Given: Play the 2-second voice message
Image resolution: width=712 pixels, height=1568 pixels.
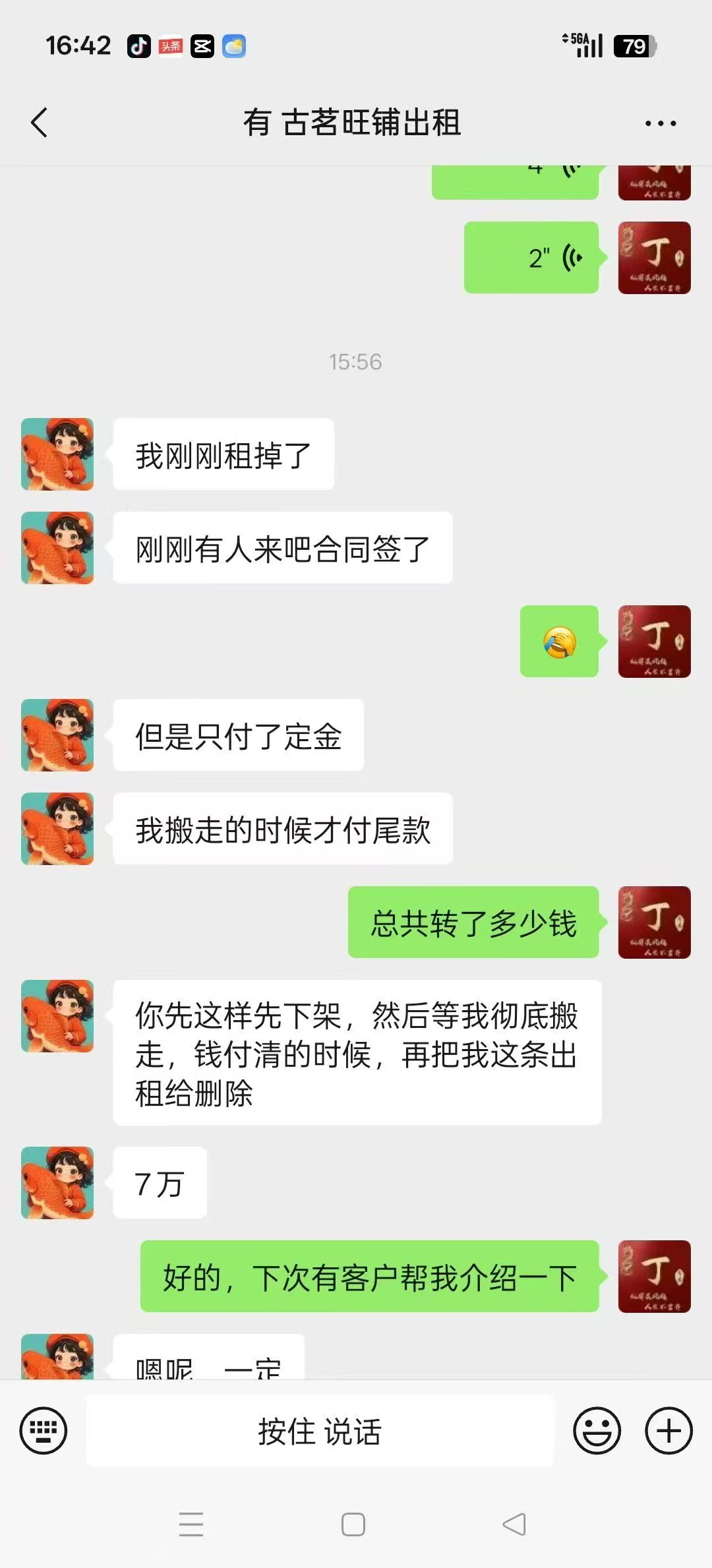Looking at the screenshot, I should 531,258.
